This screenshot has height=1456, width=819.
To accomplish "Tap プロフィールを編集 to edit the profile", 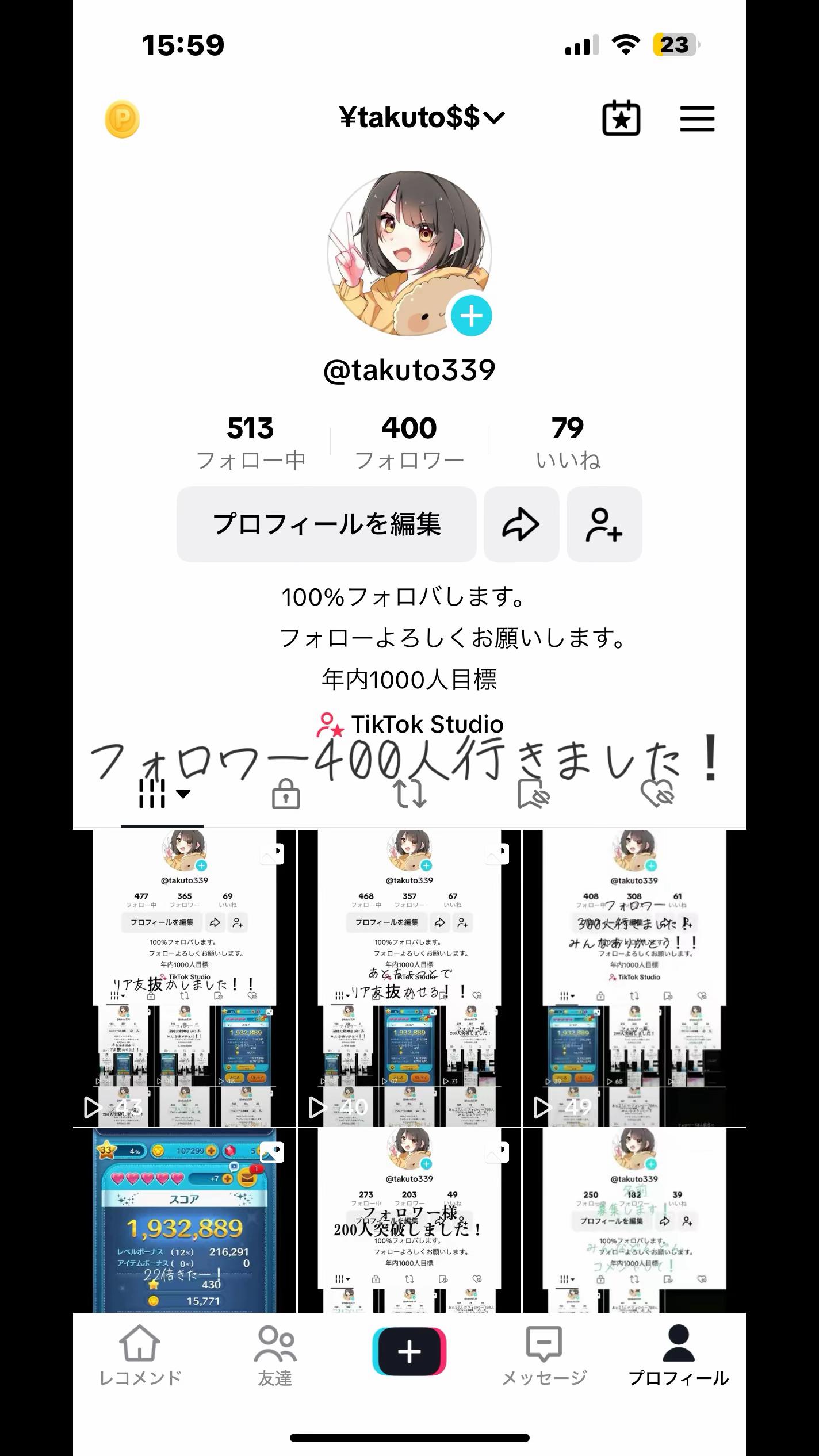I will click(x=326, y=524).
